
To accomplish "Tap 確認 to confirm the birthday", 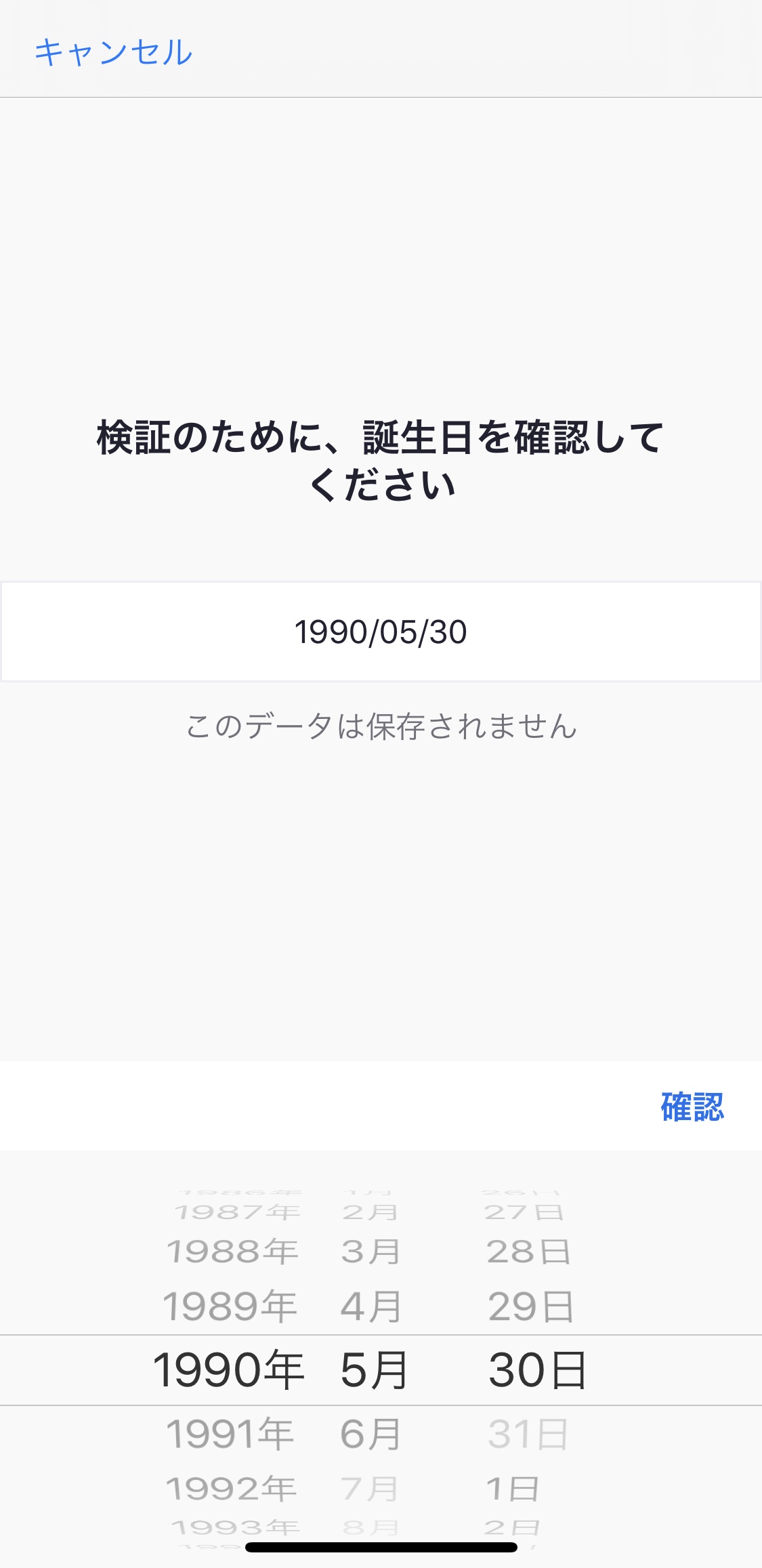I will [692, 1107].
